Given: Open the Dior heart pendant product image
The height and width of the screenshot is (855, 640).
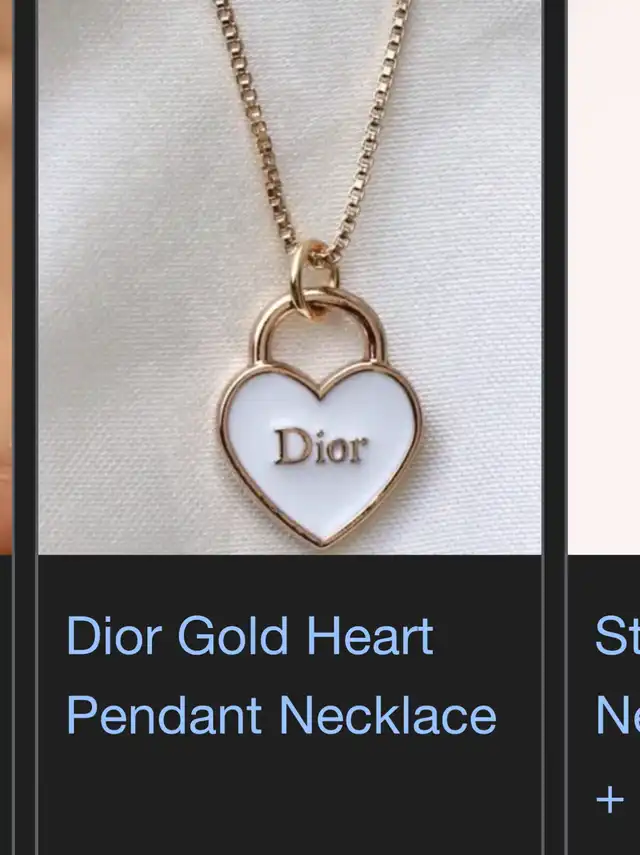Looking at the screenshot, I should click(290, 276).
